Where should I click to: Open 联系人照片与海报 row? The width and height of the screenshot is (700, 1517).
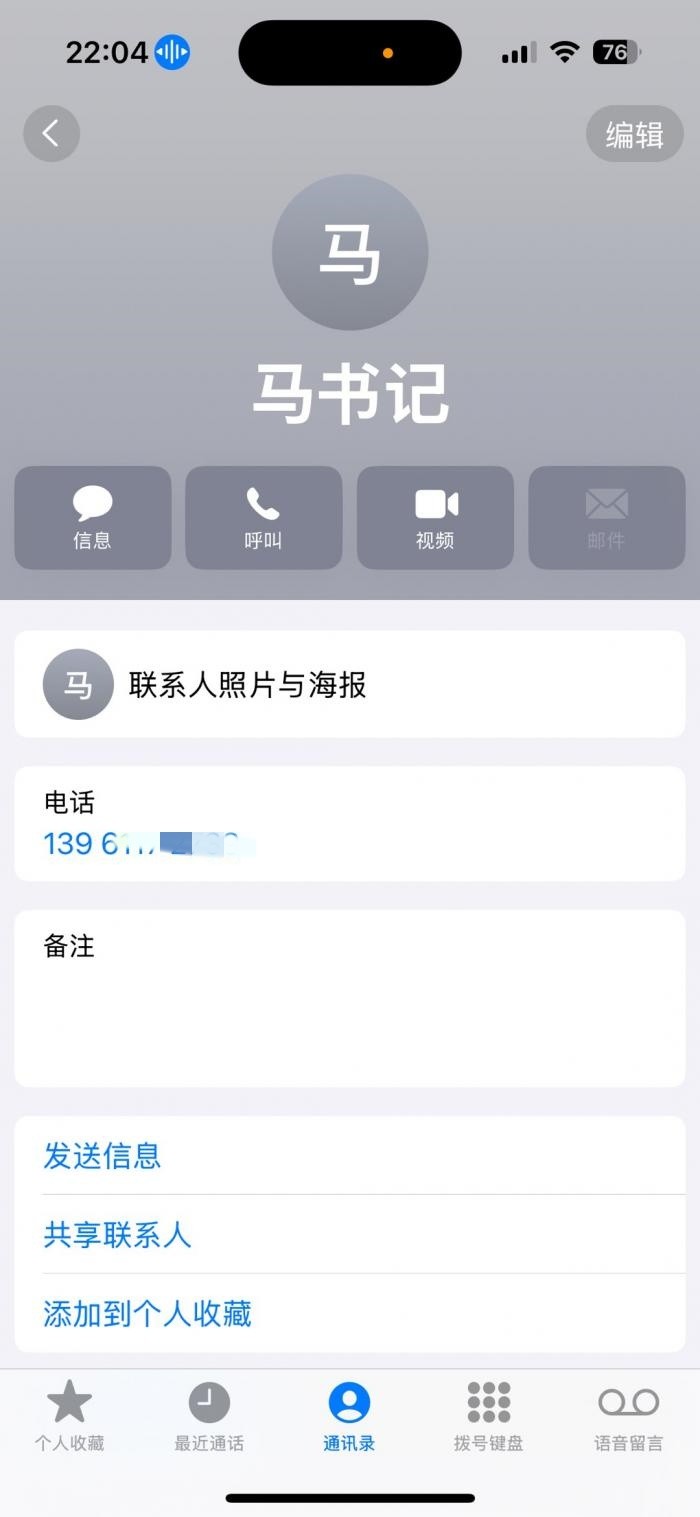349,684
